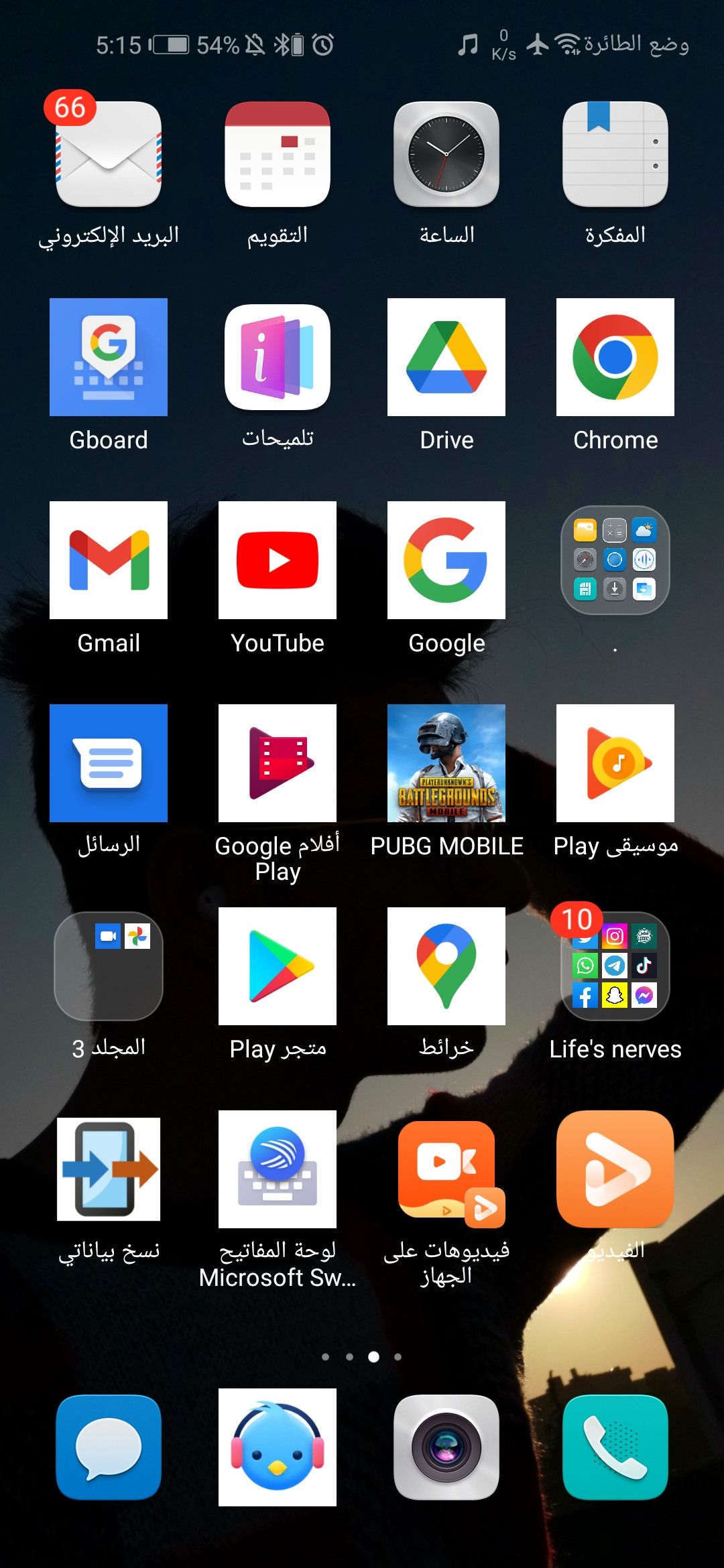This screenshot has height=1568, width=724.
Task: Open the Play Store
Action: 278,966
